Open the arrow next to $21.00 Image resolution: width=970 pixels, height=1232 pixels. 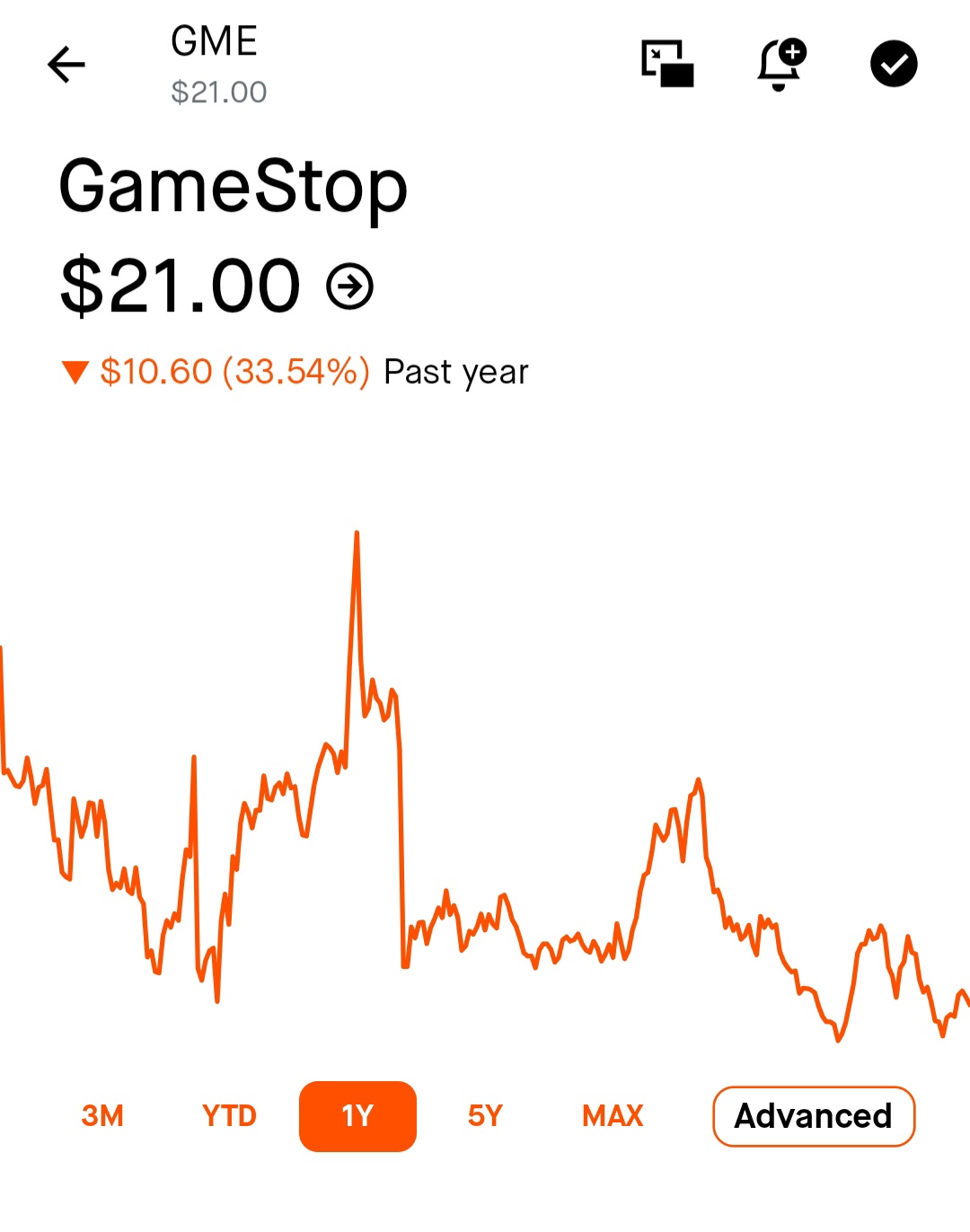349,286
